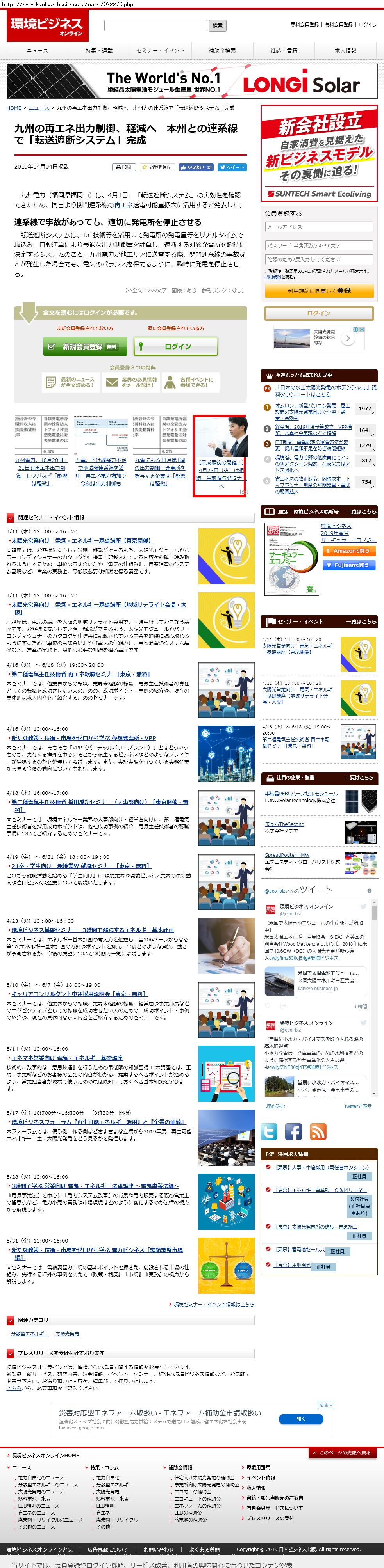Viewport: 384px width, 1568px height.
Task: Open the RSS feed icon
Action: (318, 1131)
